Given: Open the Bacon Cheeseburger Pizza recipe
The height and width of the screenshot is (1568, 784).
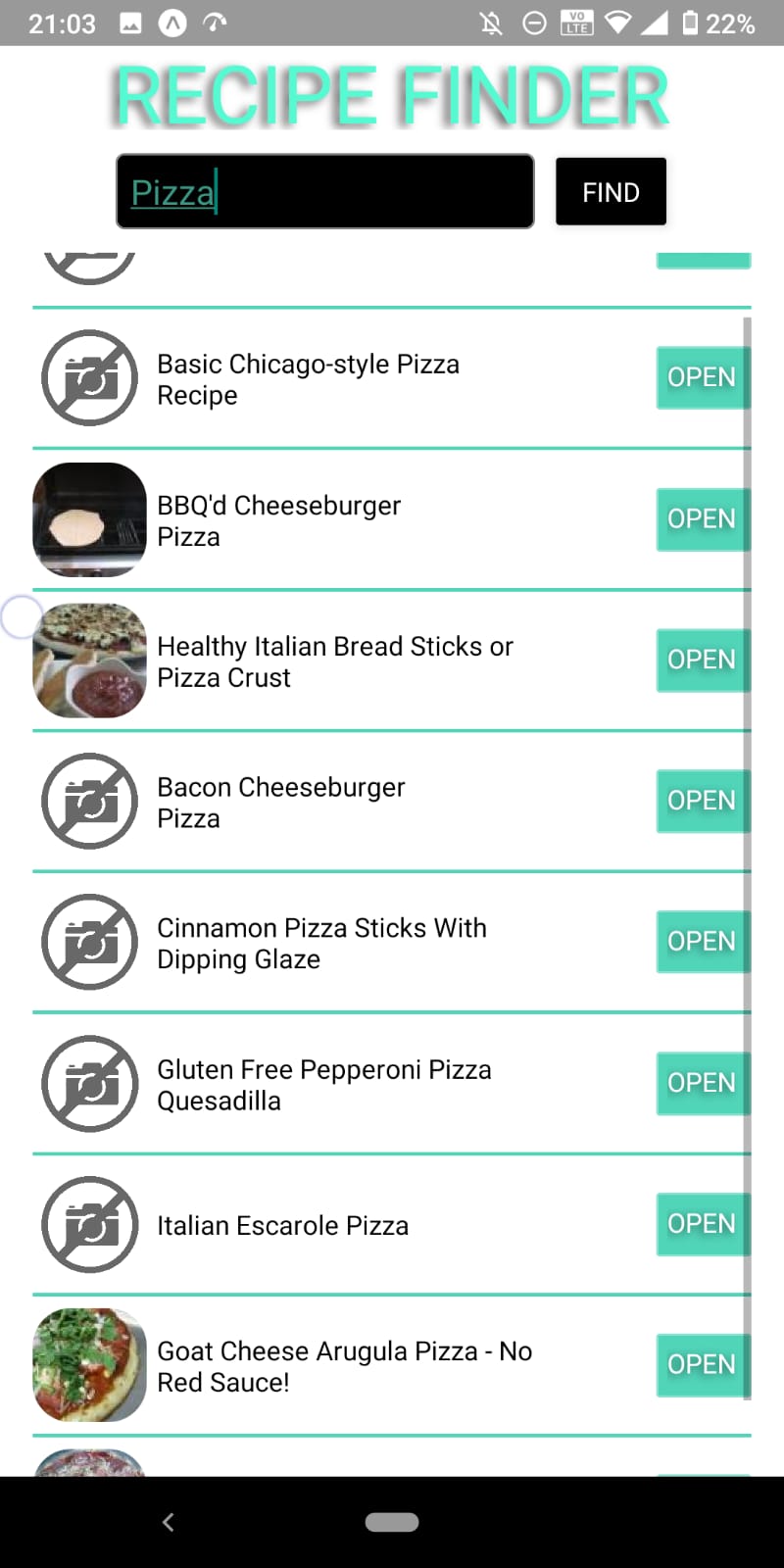Looking at the screenshot, I should (x=702, y=801).
